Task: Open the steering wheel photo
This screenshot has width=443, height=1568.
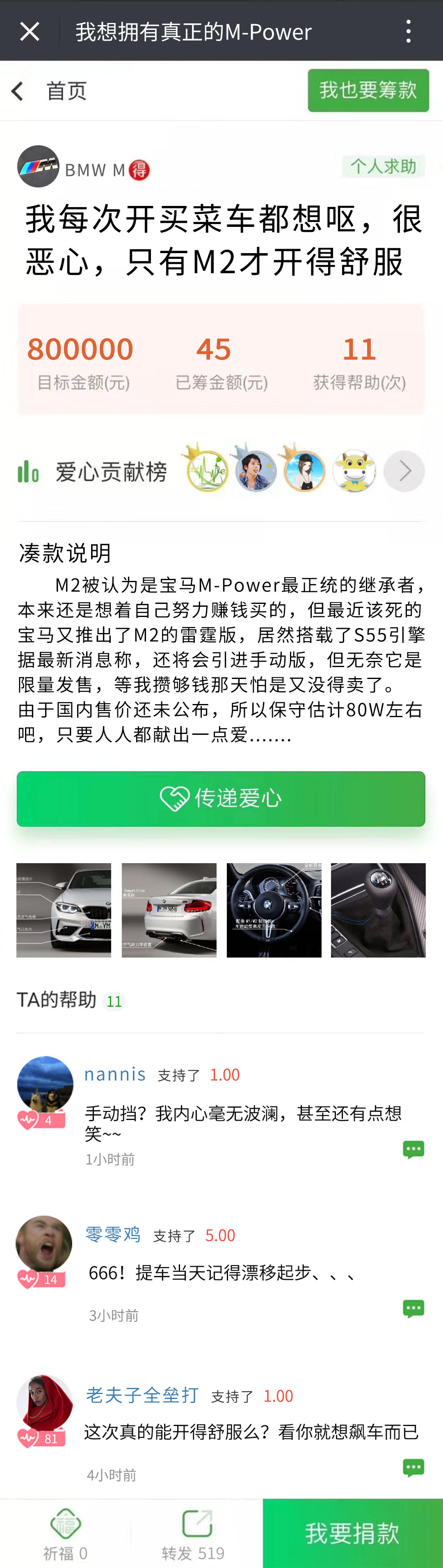Action: coord(274,910)
